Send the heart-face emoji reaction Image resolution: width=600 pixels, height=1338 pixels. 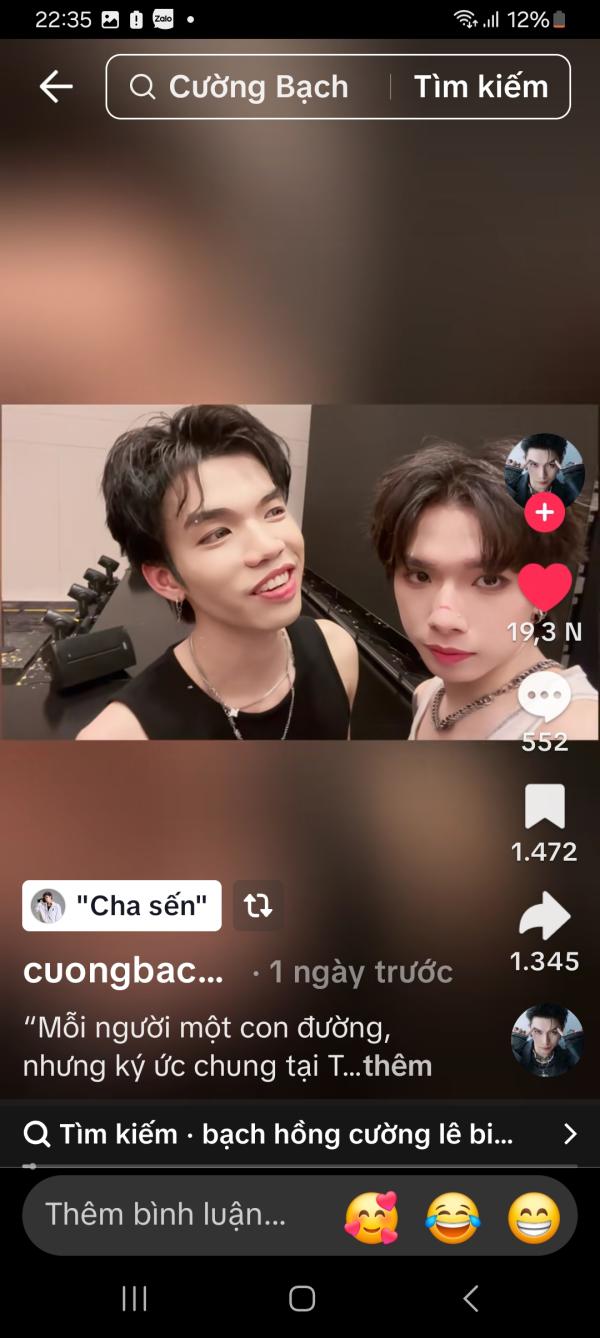pyautogui.click(x=371, y=1216)
